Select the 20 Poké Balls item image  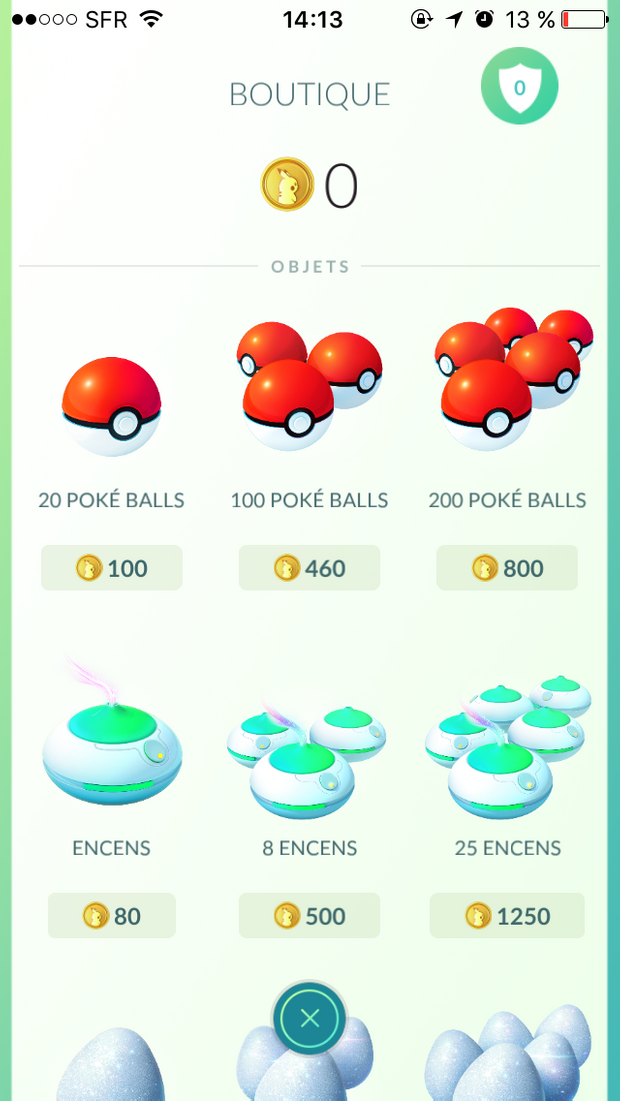[111, 405]
